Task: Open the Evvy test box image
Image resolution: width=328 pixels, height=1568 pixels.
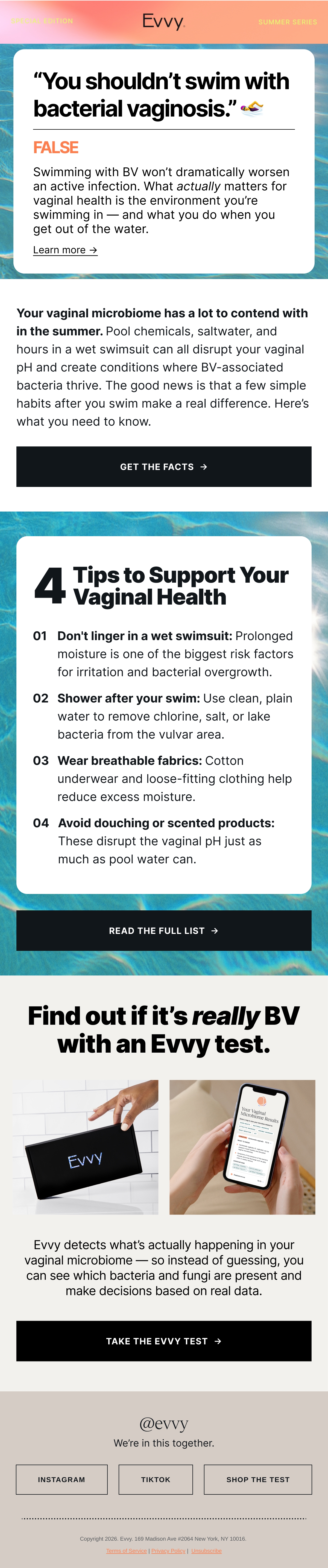Action: (85, 1147)
